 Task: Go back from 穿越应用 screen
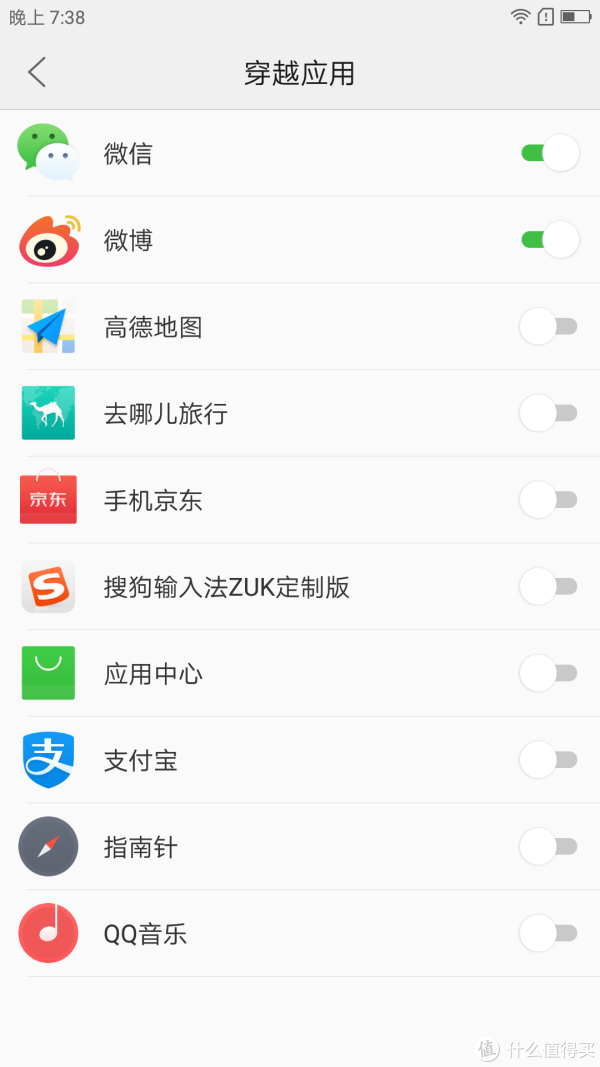tap(37, 72)
